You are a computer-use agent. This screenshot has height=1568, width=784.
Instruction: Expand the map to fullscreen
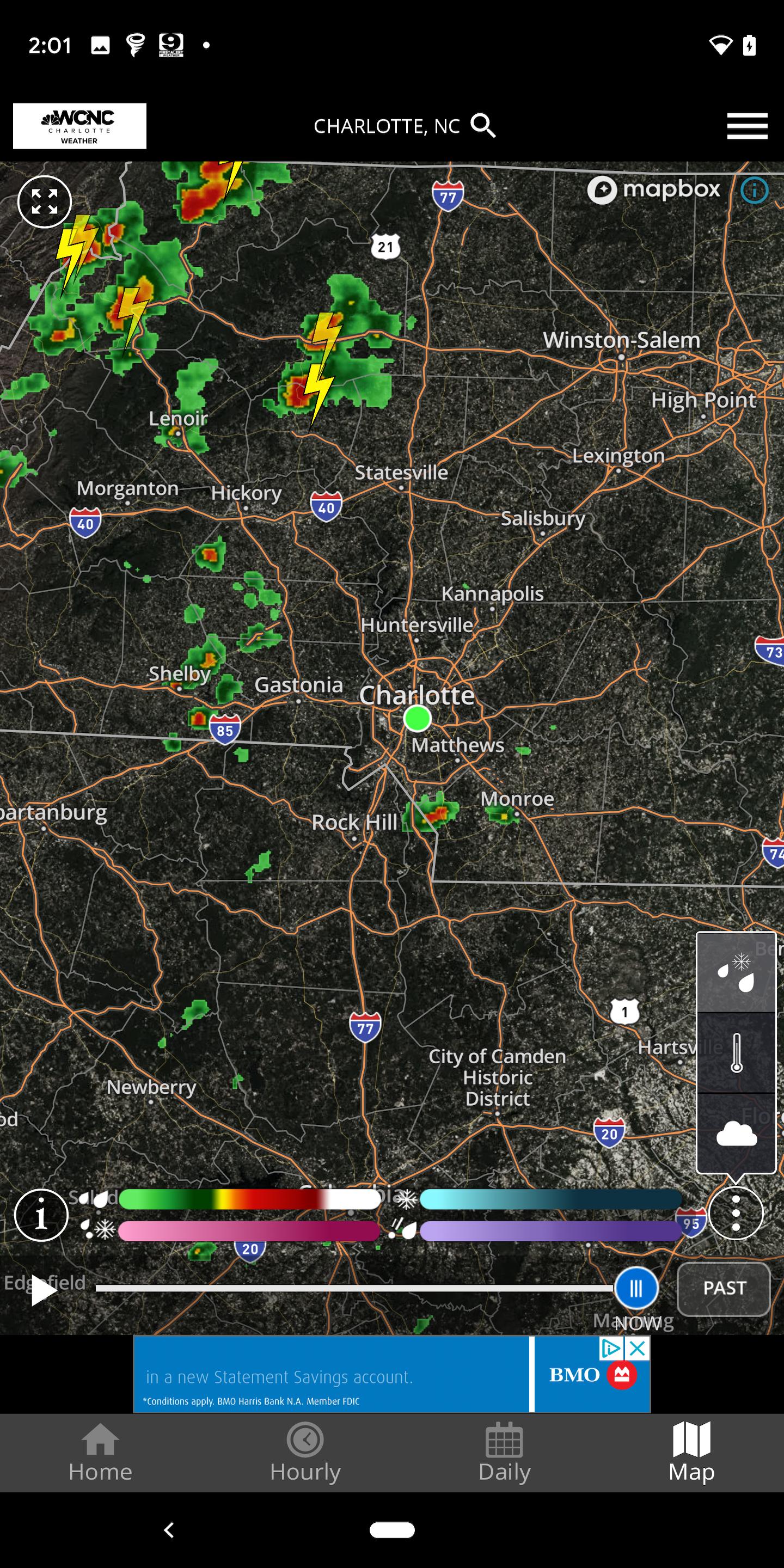(45, 201)
